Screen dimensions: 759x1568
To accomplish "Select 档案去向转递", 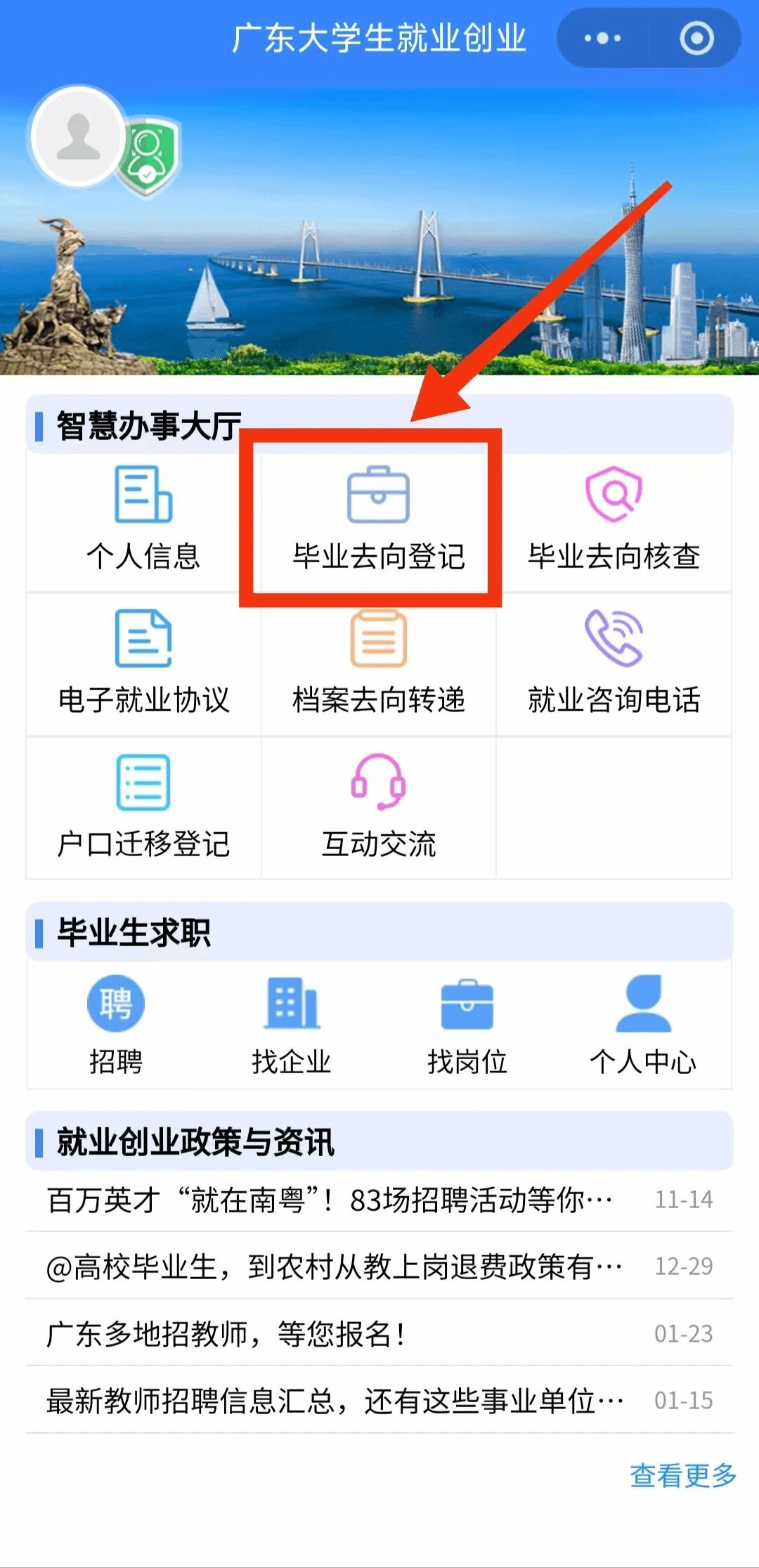I will [378, 664].
